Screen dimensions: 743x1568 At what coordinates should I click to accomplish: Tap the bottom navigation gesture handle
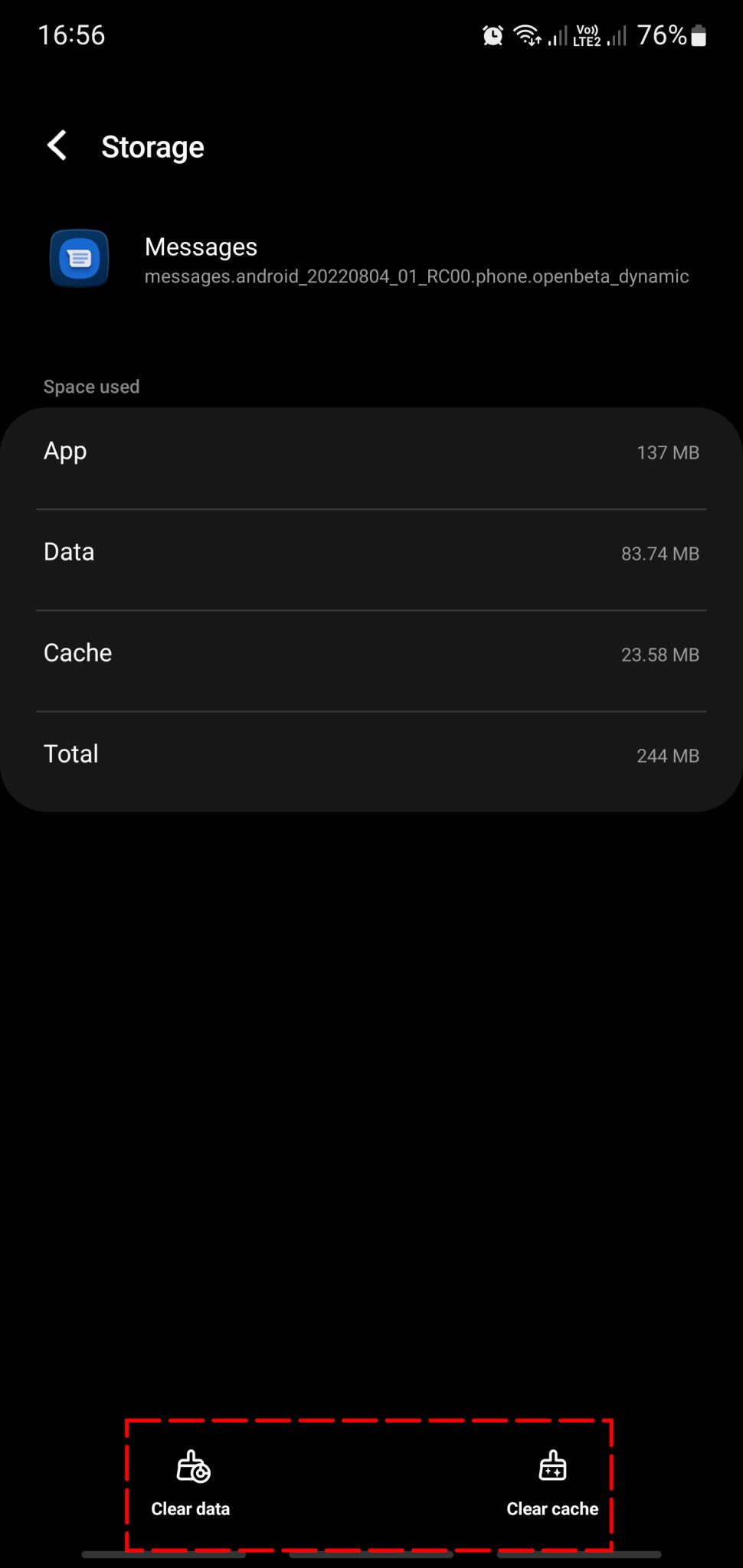371,1556
